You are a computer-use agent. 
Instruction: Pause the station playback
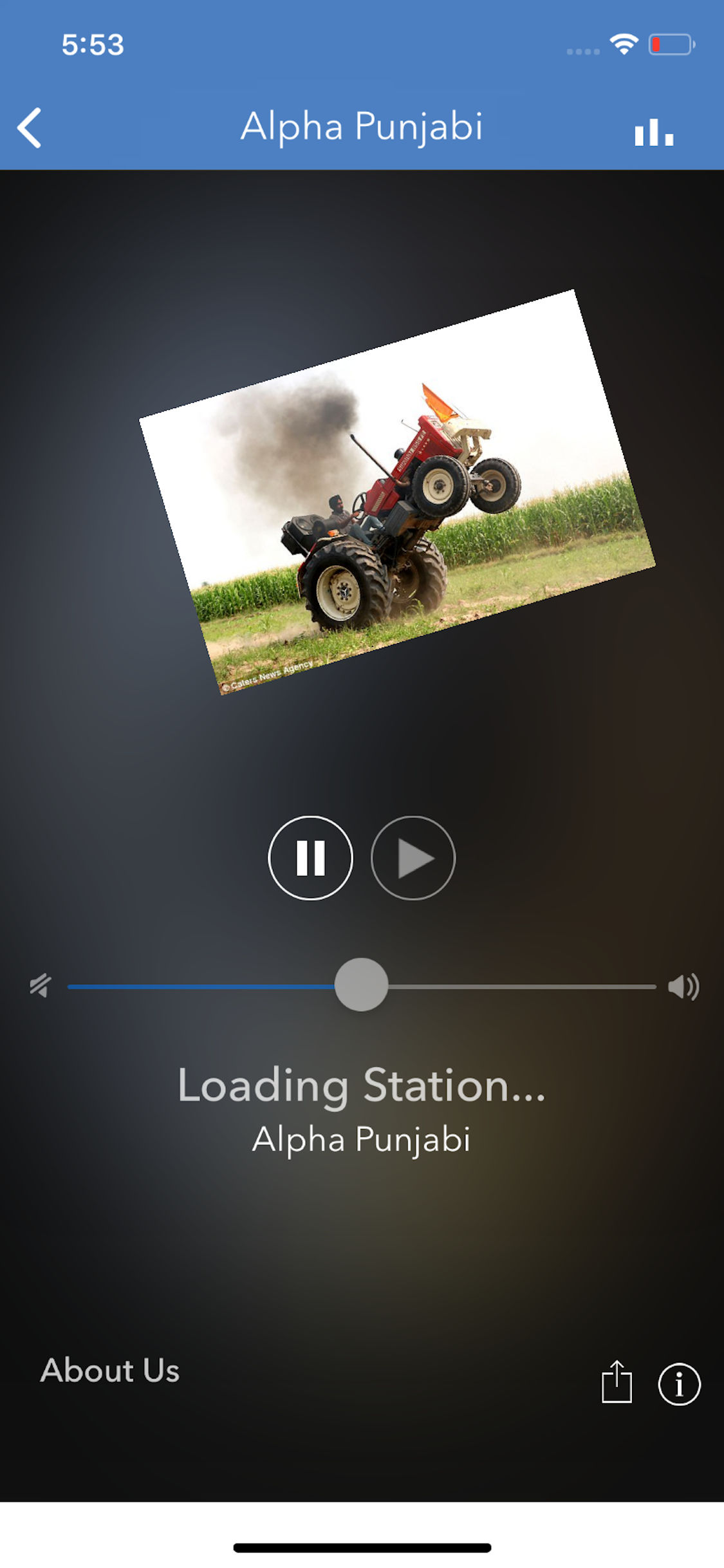(310, 858)
